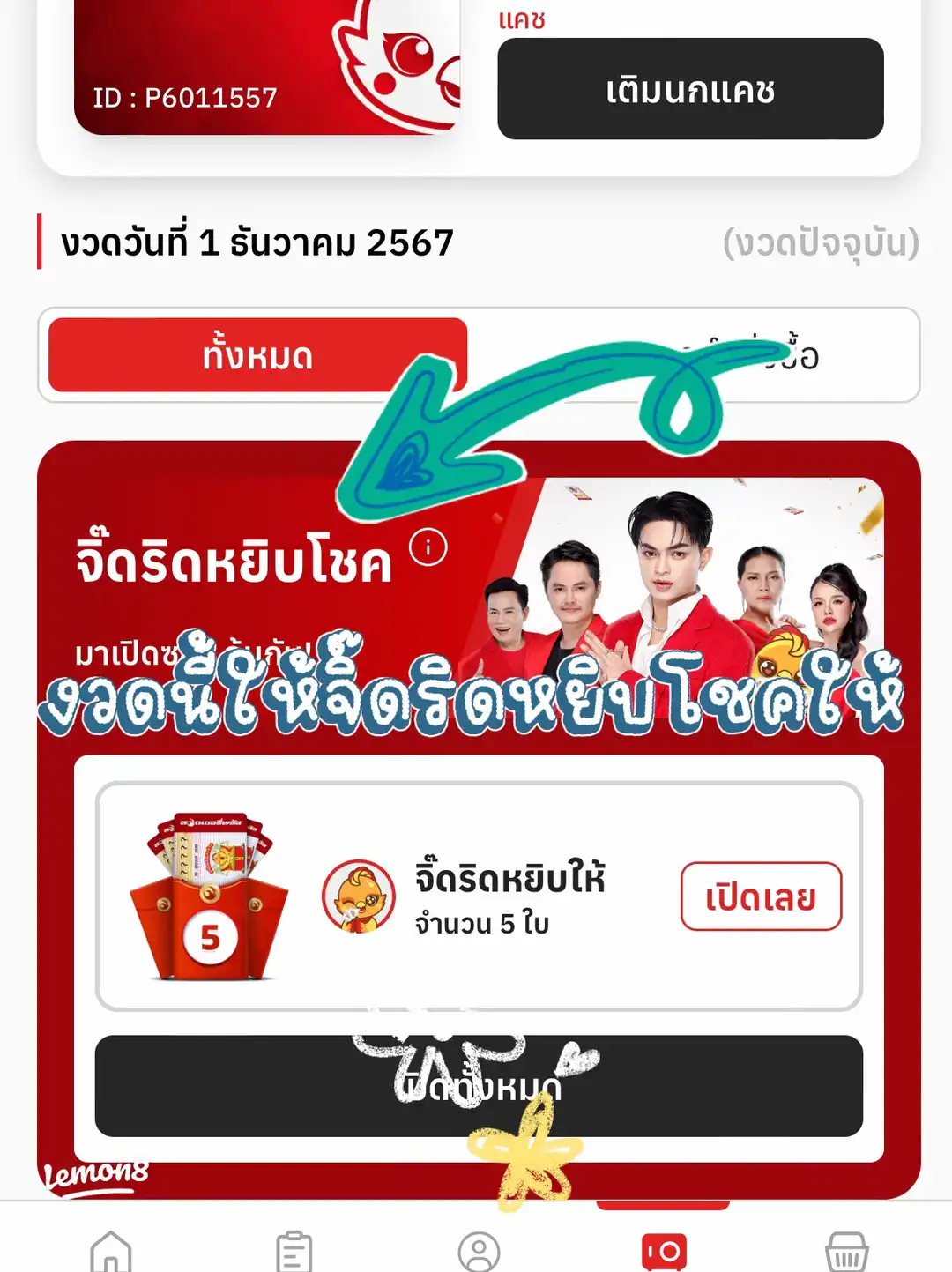This screenshot has width=952, height=1272.
Task: Open the clipboard orders tab
Action: click(294, 1251)
